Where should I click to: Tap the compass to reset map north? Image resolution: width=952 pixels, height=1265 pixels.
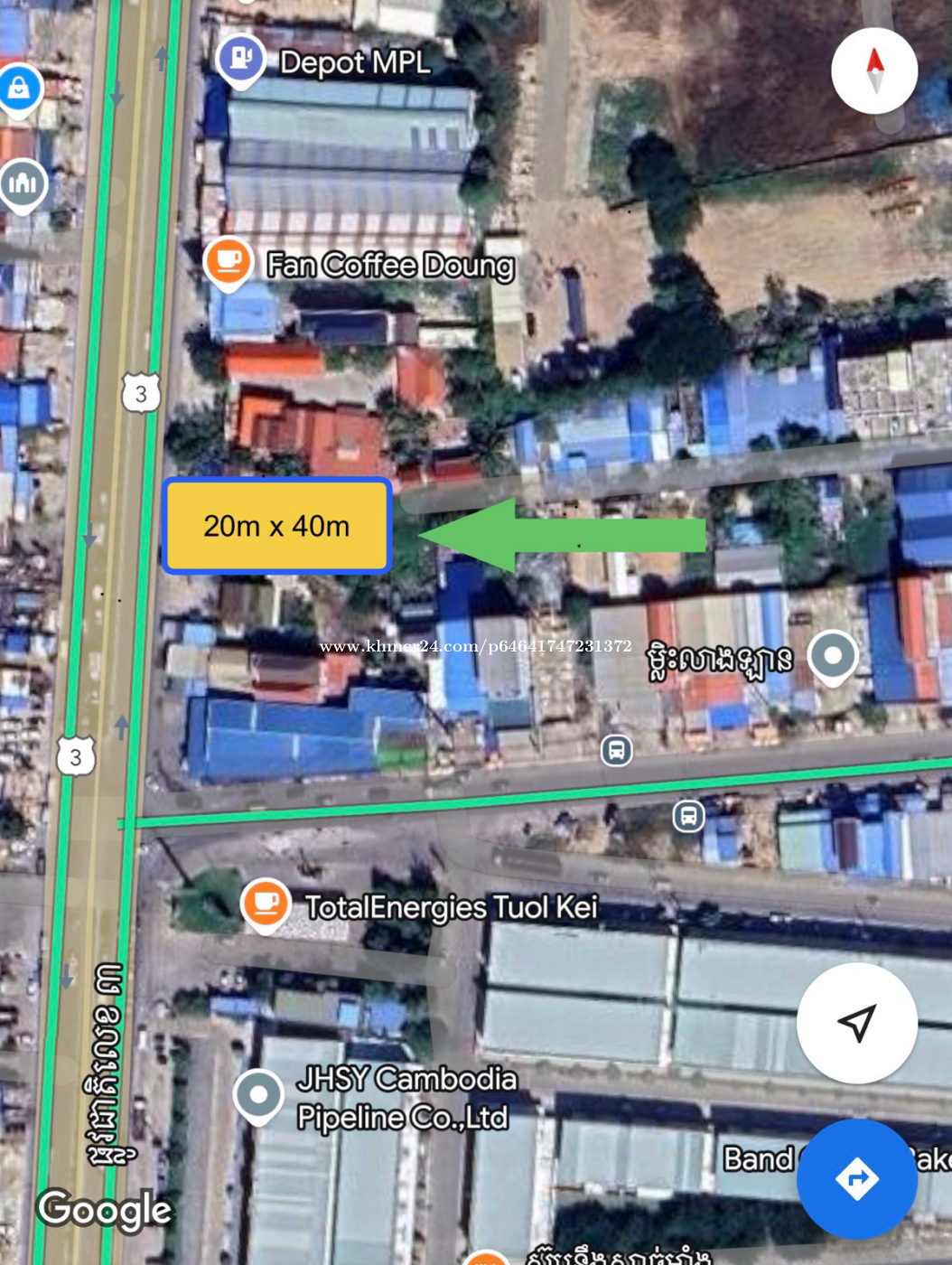874,71
